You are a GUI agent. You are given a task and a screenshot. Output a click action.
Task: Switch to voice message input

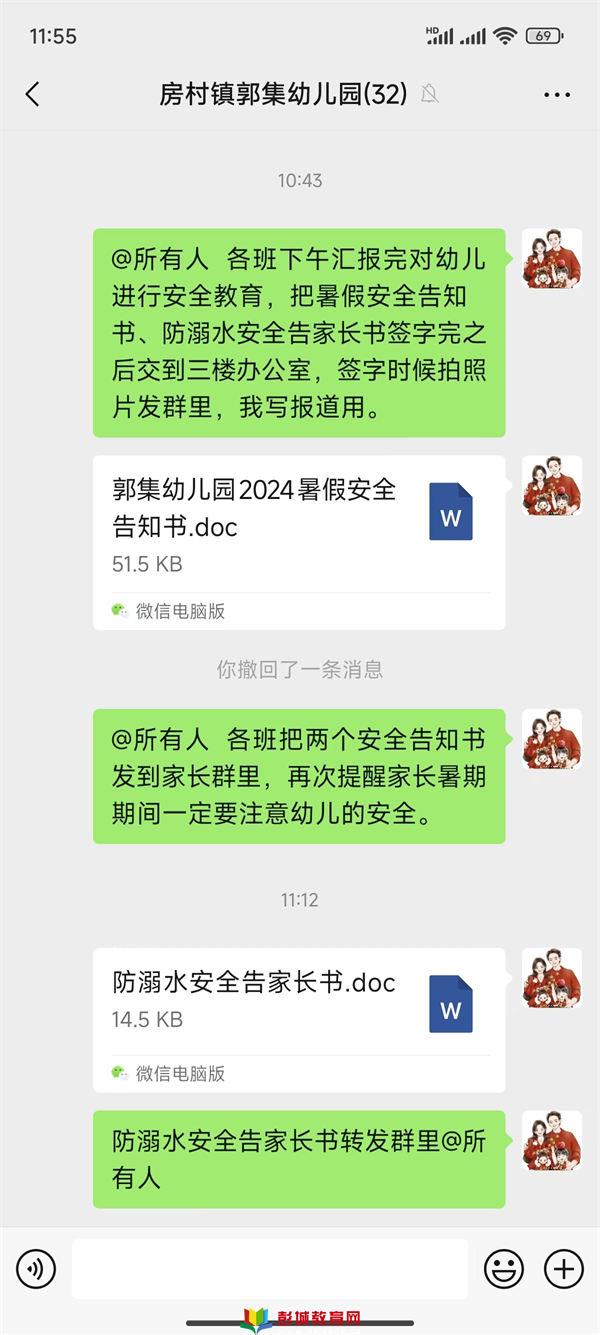coord(36,1269)
